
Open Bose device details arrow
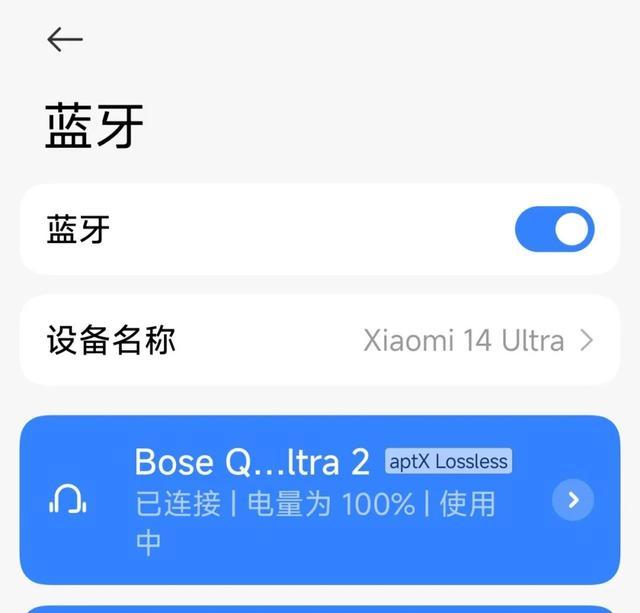tap(573, 500)
